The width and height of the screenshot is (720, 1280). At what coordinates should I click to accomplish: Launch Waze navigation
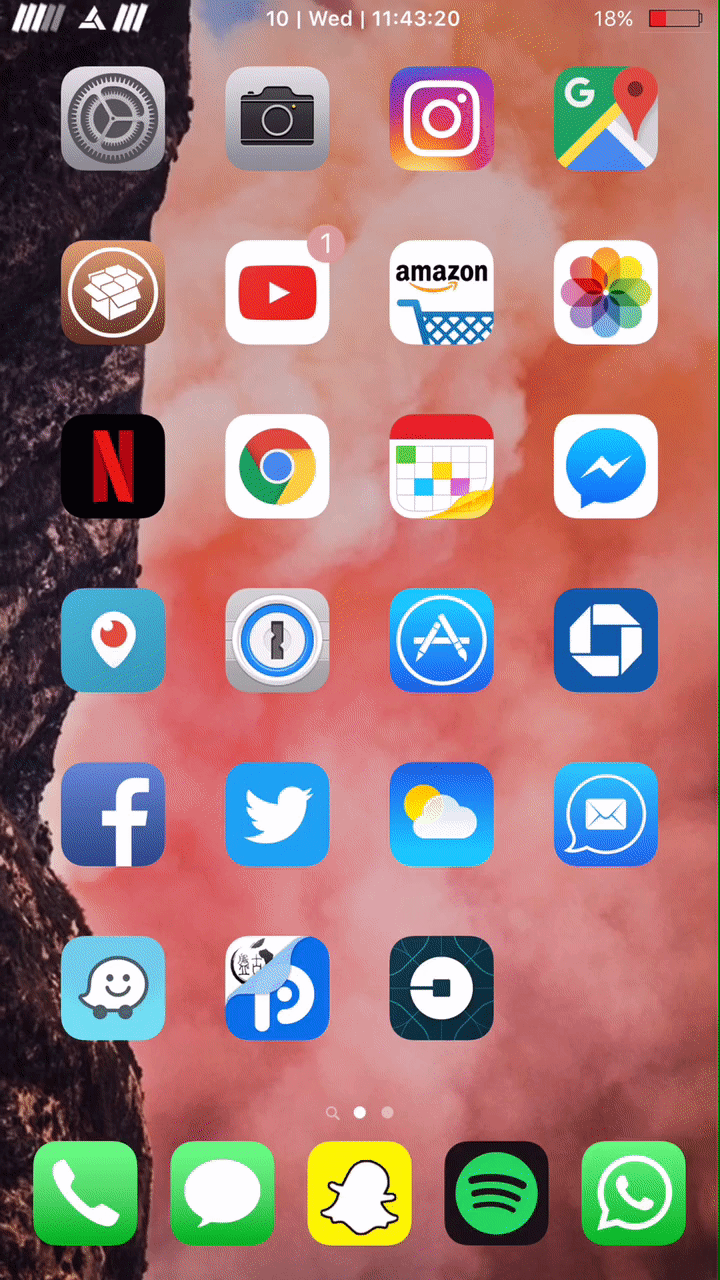[x=113, y=988]
